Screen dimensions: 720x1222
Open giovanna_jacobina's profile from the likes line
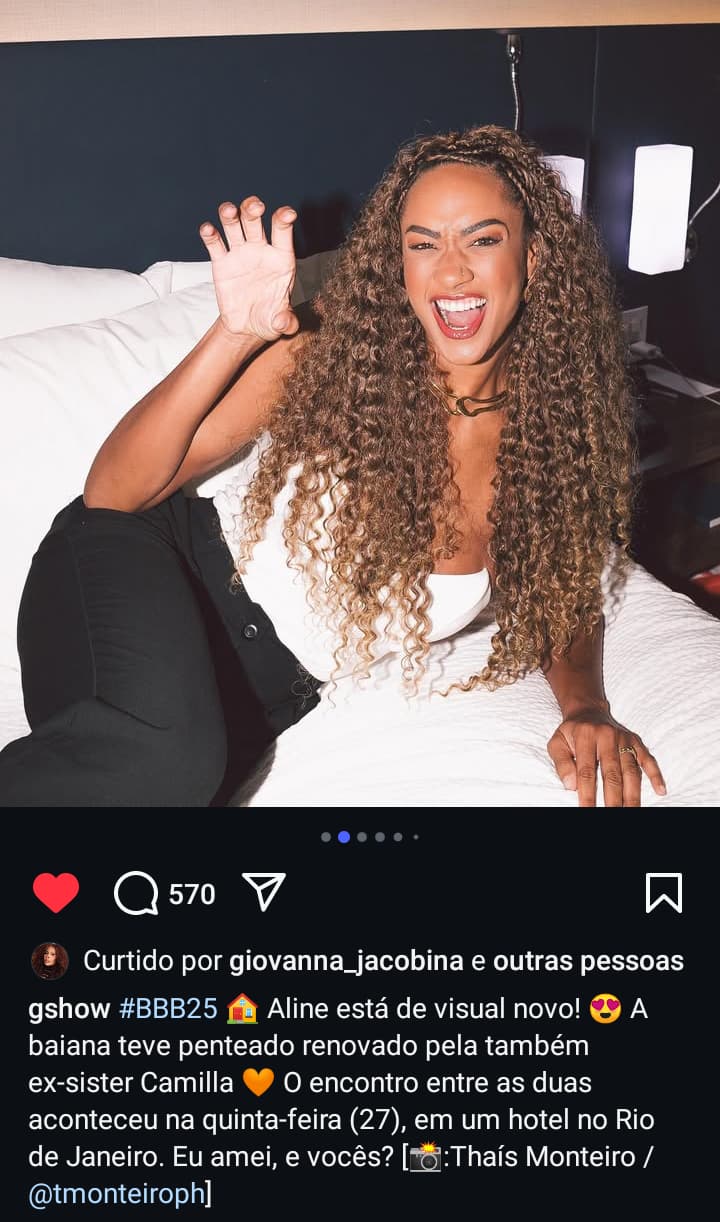pyautogui.click(x=346, y=961)
